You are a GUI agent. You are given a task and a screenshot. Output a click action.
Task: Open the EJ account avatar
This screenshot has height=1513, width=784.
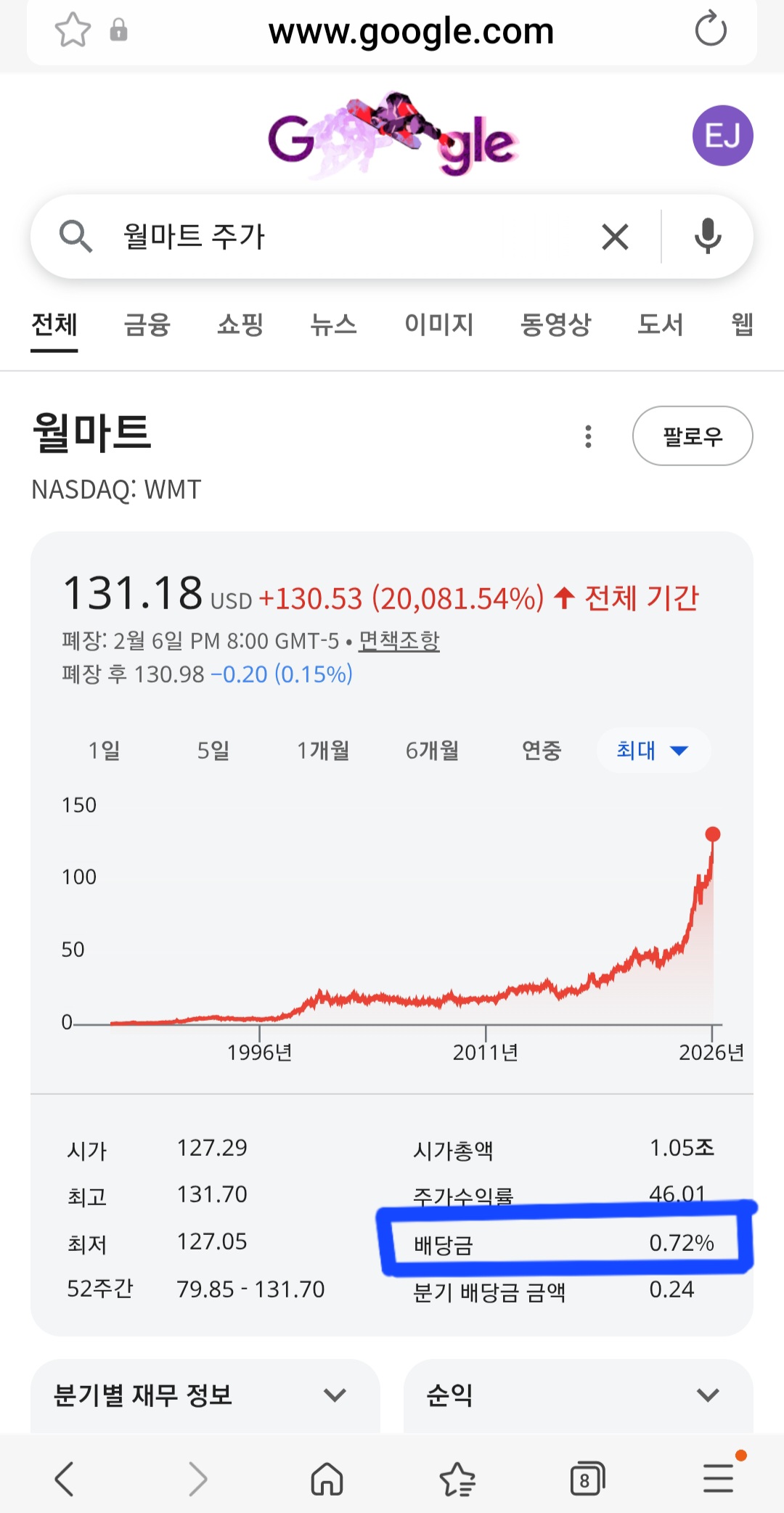pyautogui.click(x=722, y=135)
